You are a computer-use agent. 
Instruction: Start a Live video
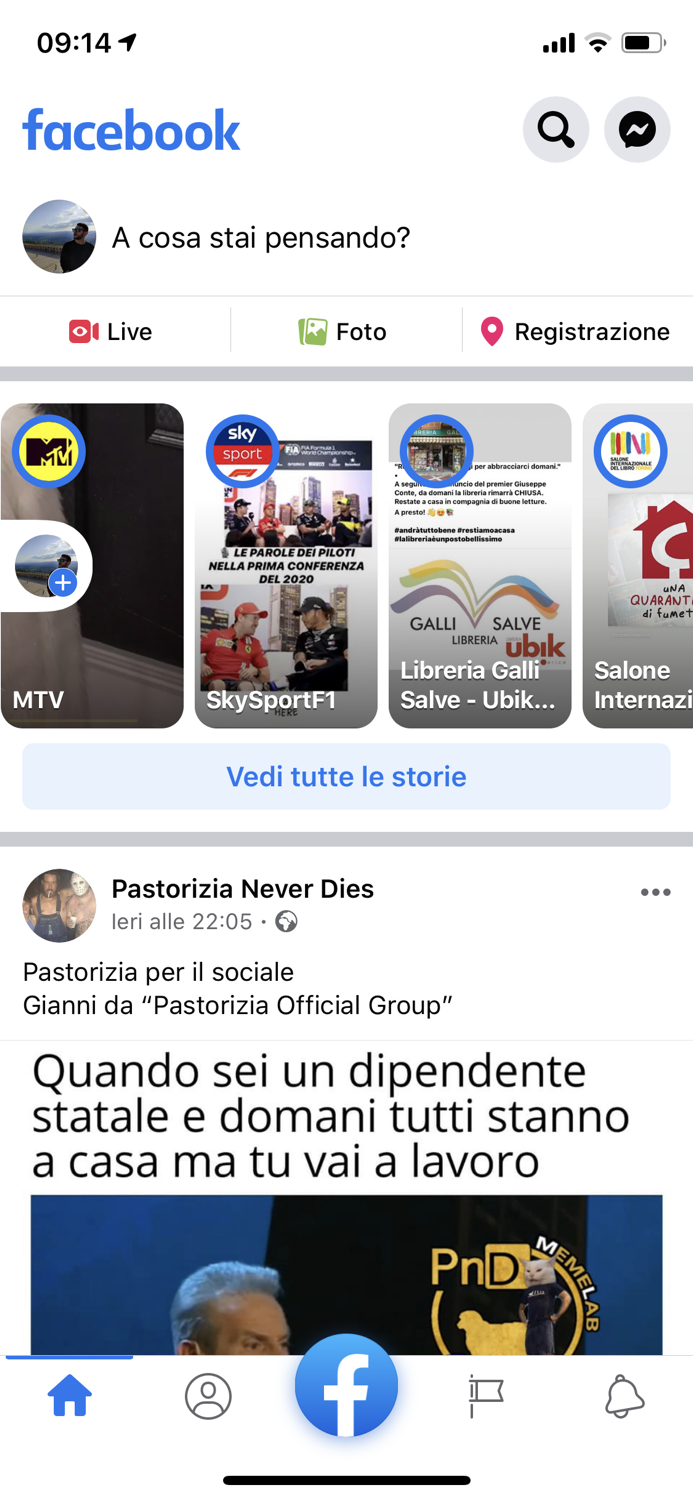[x=111, y=332]
